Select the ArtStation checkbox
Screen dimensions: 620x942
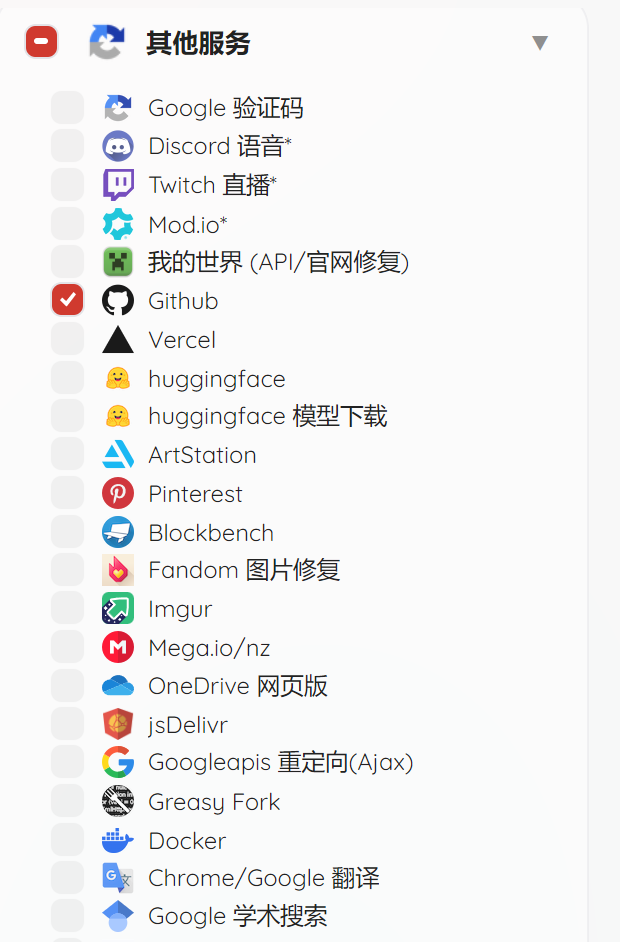point(68,455)
